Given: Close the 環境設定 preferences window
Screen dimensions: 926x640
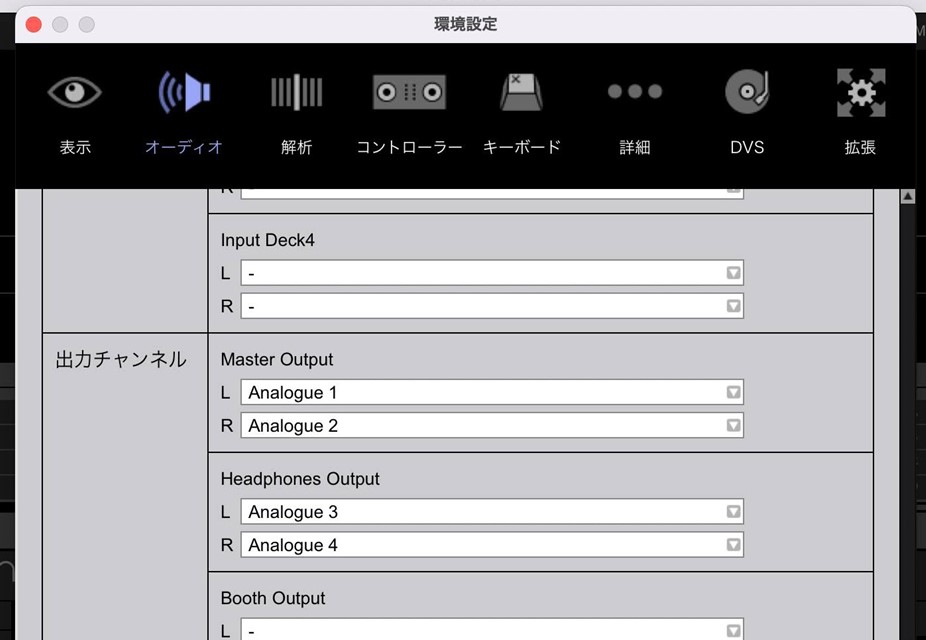Looking at the screenshot, I should pos(34,24).
